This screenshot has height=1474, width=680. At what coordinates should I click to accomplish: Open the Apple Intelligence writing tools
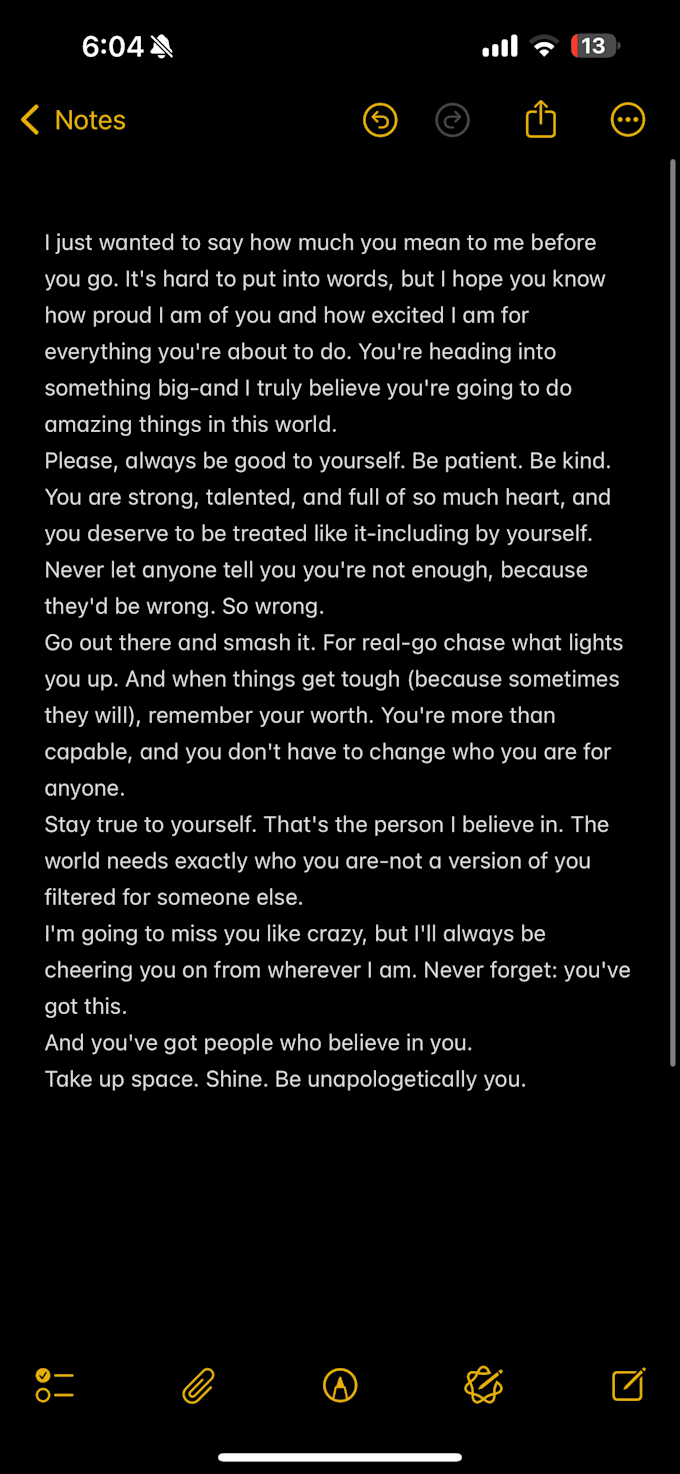[x=484, y=1385]
